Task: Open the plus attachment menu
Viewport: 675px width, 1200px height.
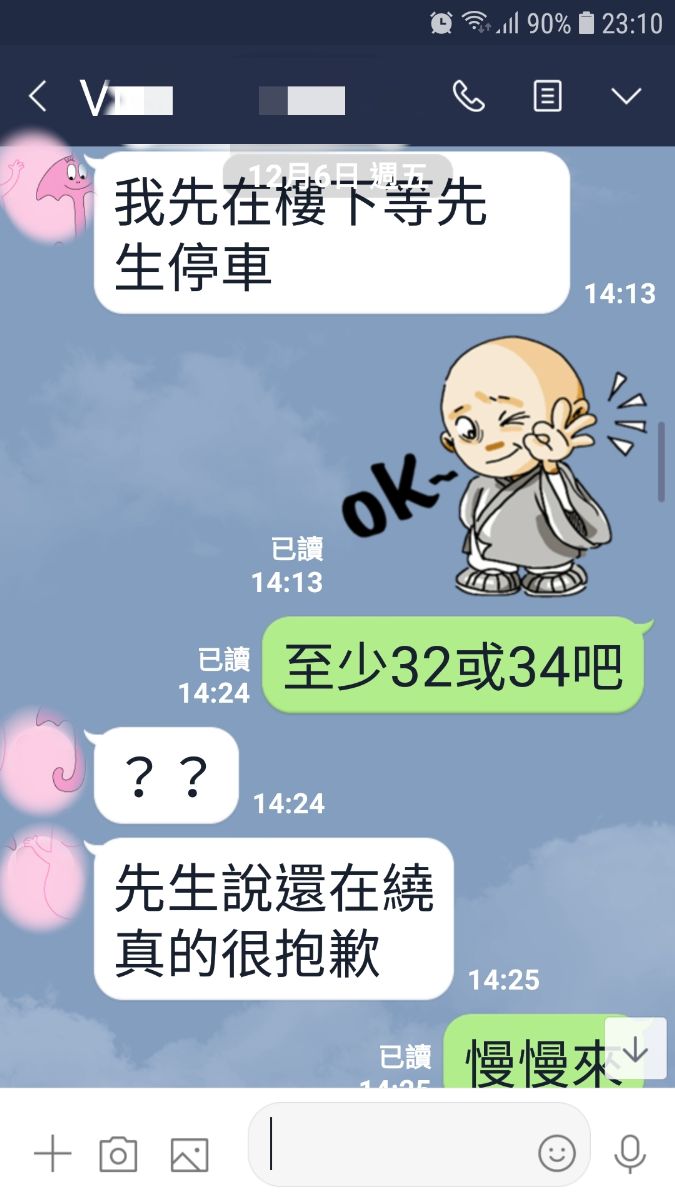Action: click(x=52, y=1154)
